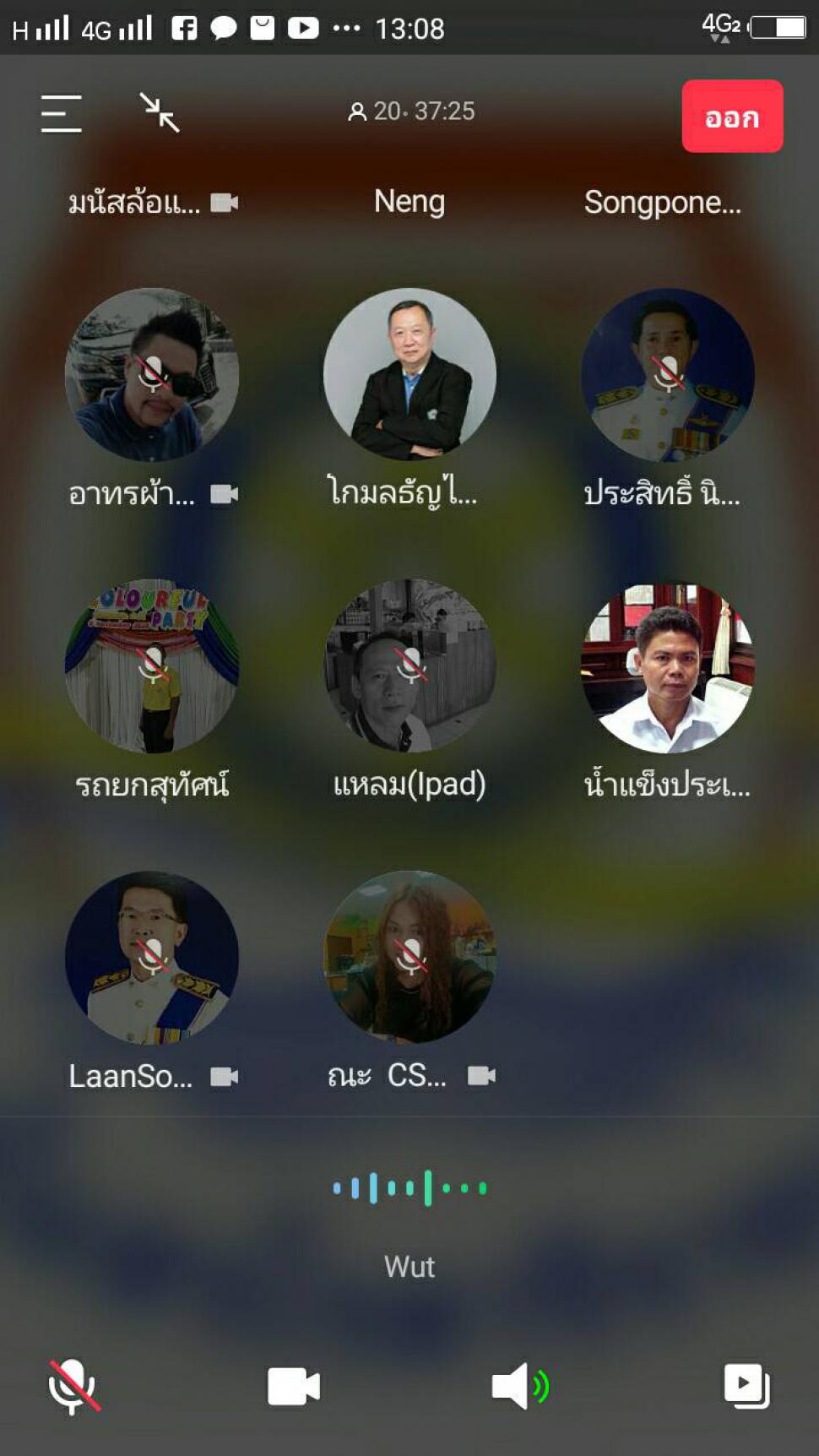
Task: Select participant ไกมลธัญ avatar
Action: click(409, 375)
